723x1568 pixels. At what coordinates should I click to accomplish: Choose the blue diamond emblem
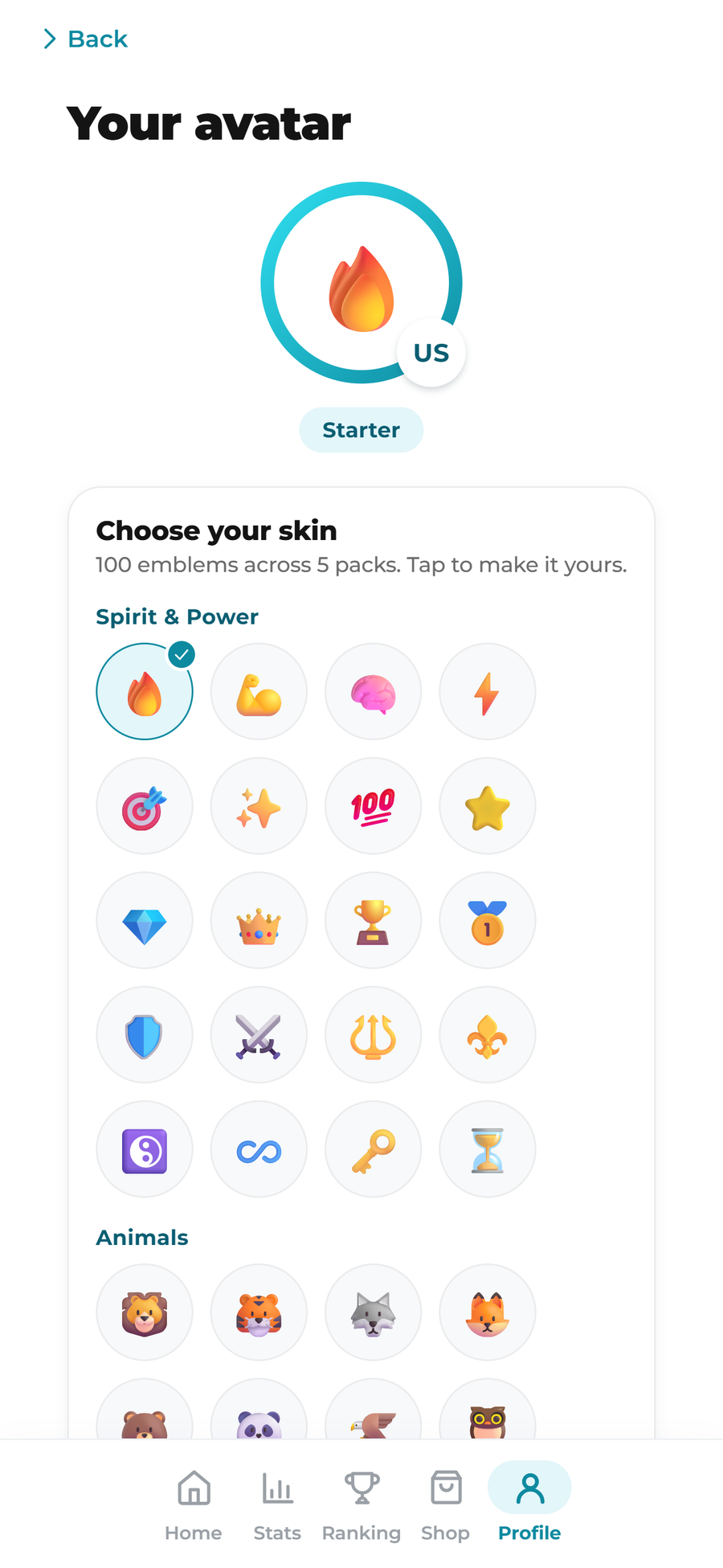(145, 920)
